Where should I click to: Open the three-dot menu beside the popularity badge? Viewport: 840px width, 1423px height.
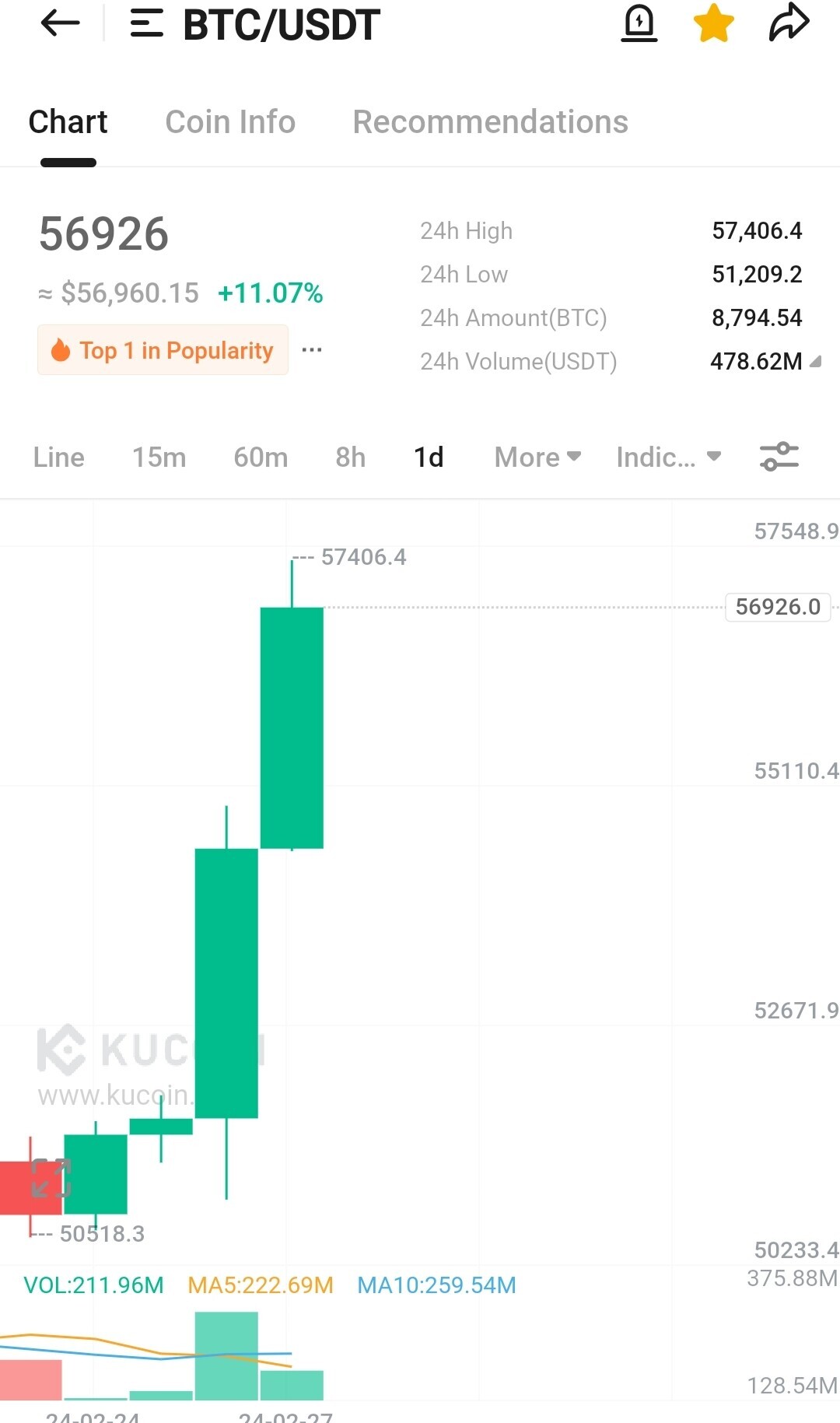(312, 350)
